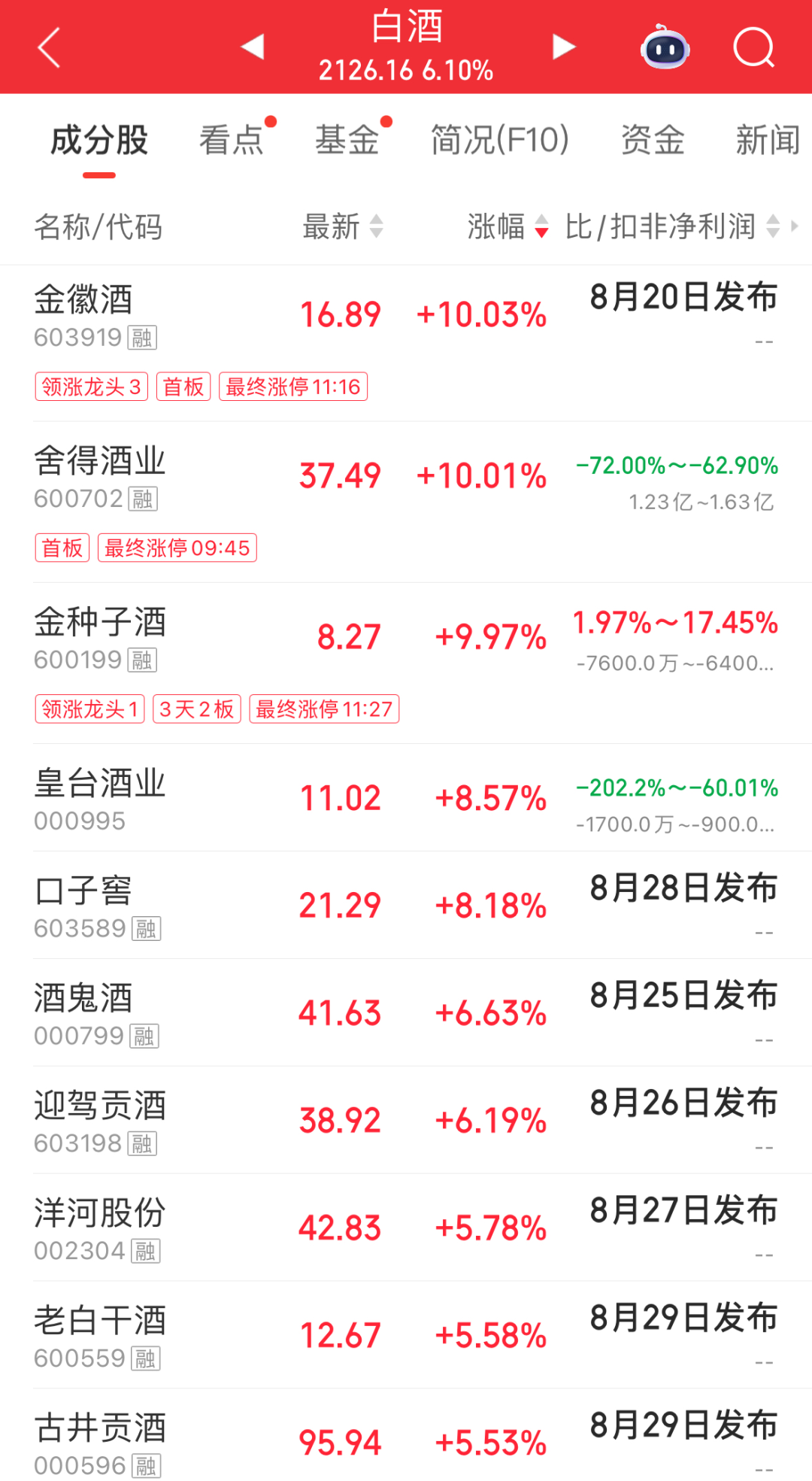
Task: Switch to the next sector with right triangle
Action: click(564, 47)
